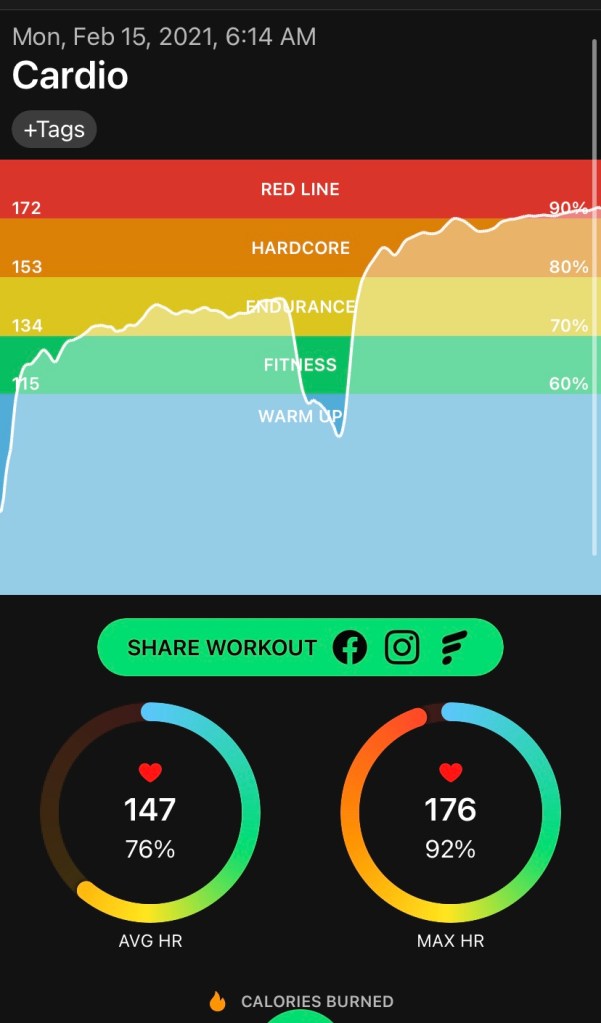
Task: Share workout to Facebook
Action: coord(349,647)
